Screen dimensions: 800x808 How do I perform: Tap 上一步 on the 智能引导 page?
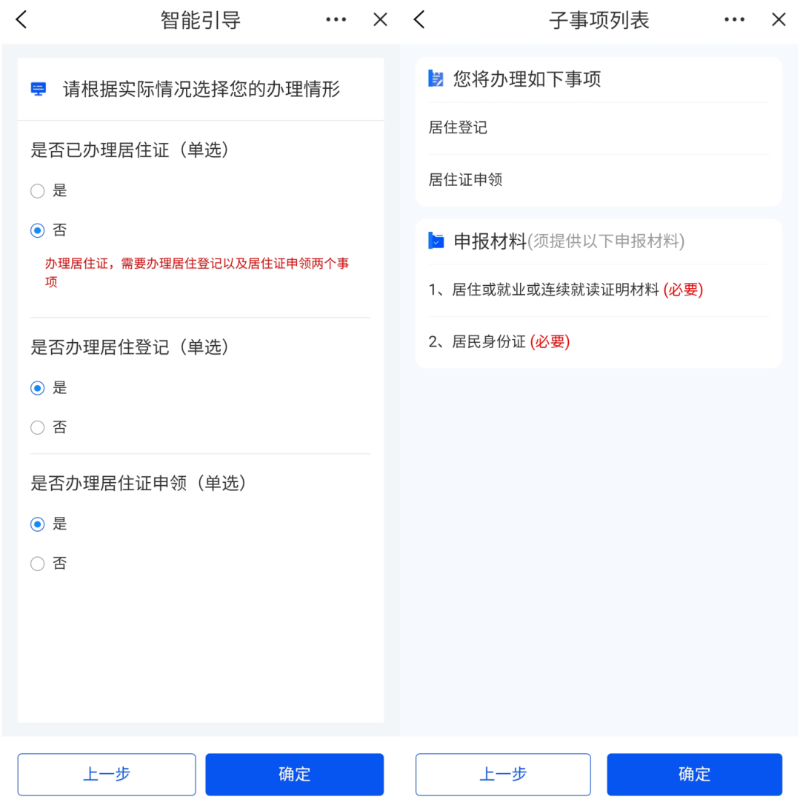(106, 774)
